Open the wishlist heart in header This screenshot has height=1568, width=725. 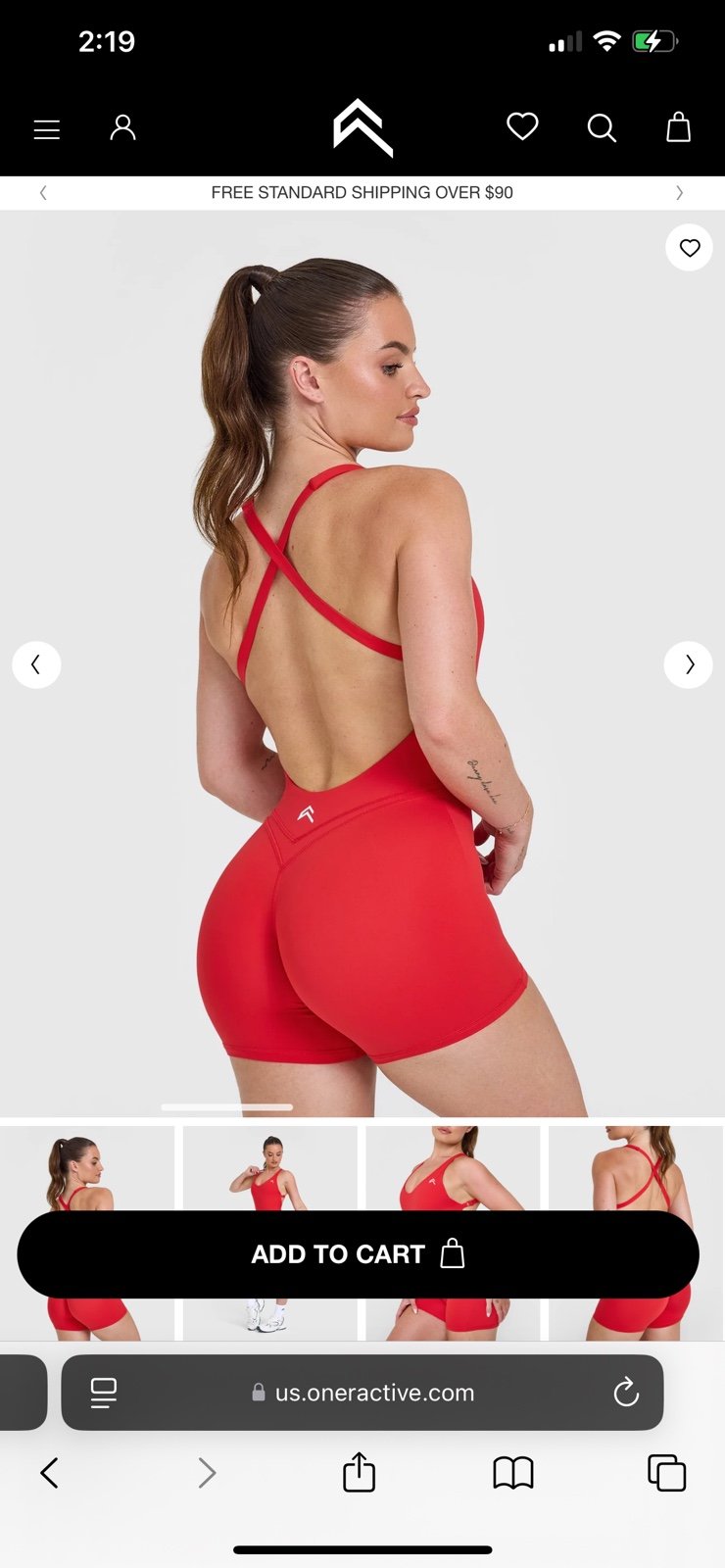click(x=522, y=127)
